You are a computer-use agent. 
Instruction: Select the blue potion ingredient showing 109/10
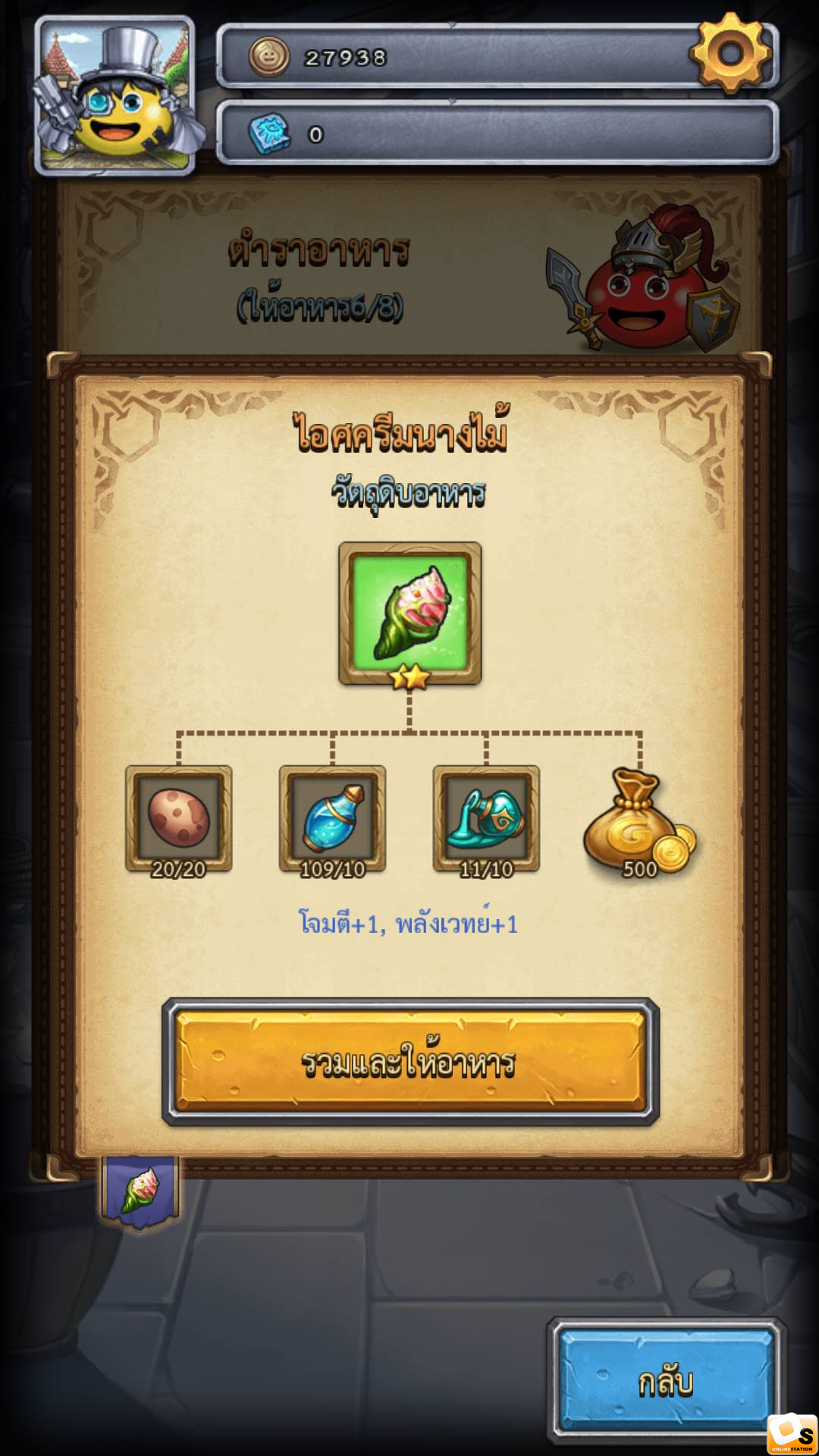[333, 820]
